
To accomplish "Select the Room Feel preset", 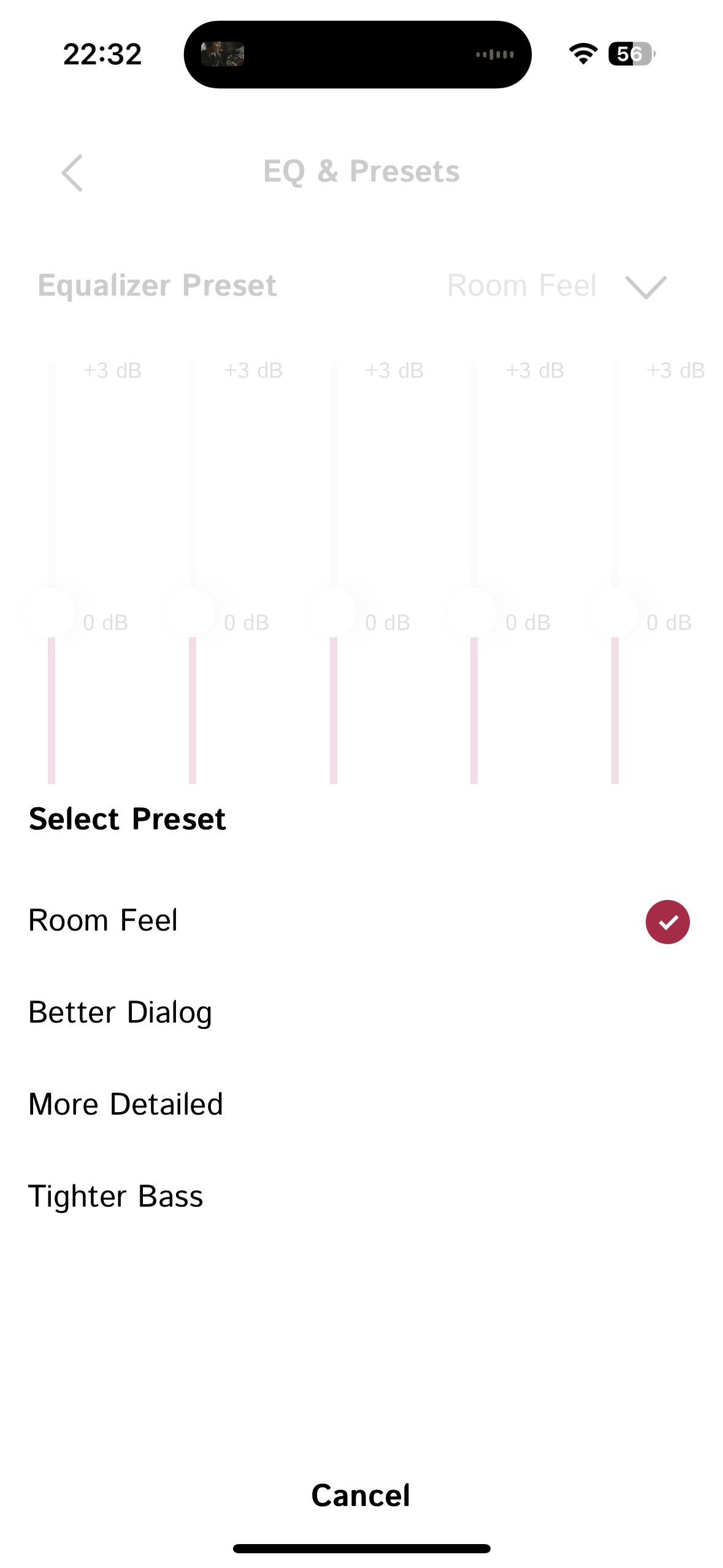I will [361, 921].
